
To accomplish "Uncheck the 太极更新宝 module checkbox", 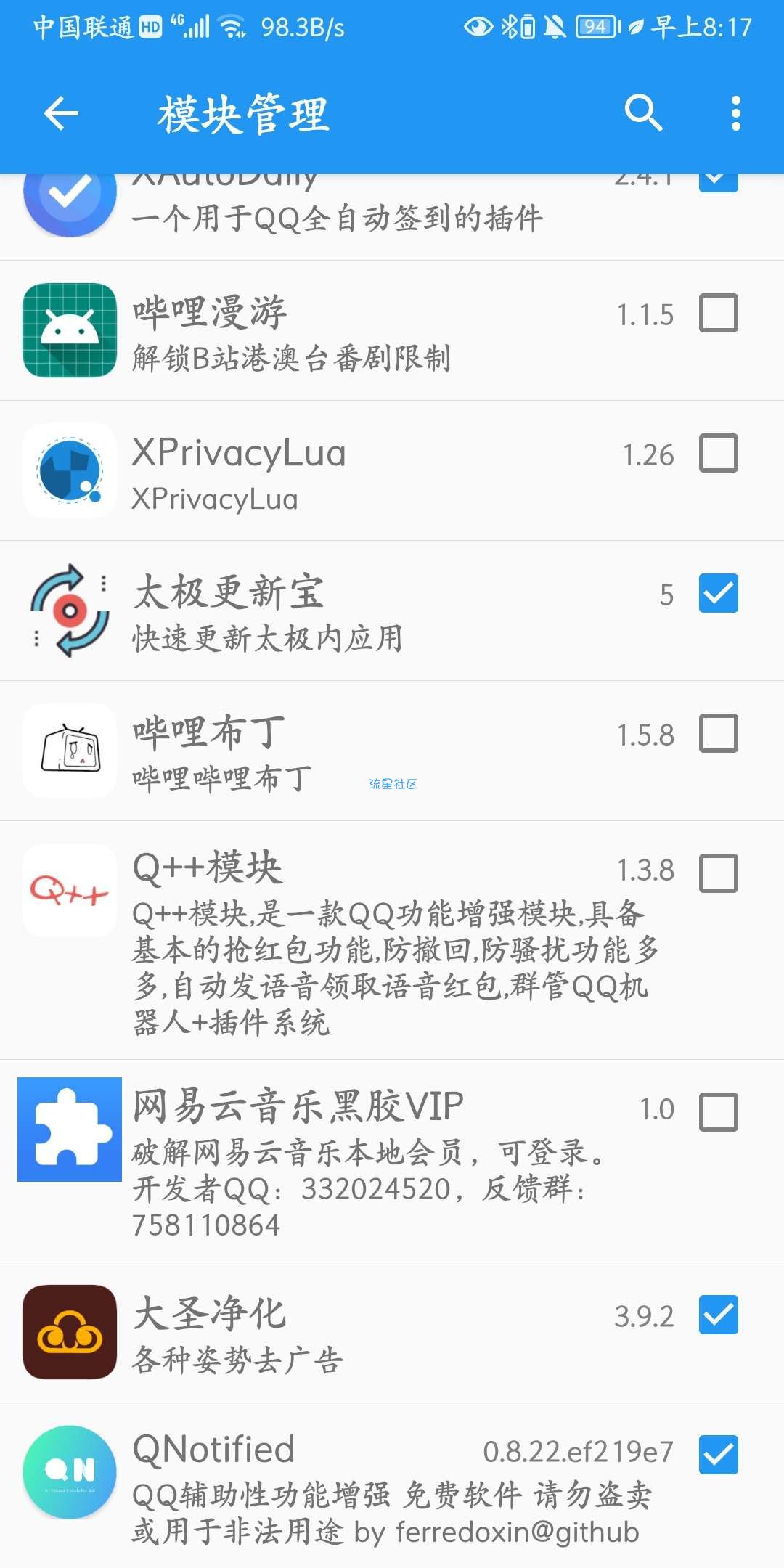I will tap(719, 593).
